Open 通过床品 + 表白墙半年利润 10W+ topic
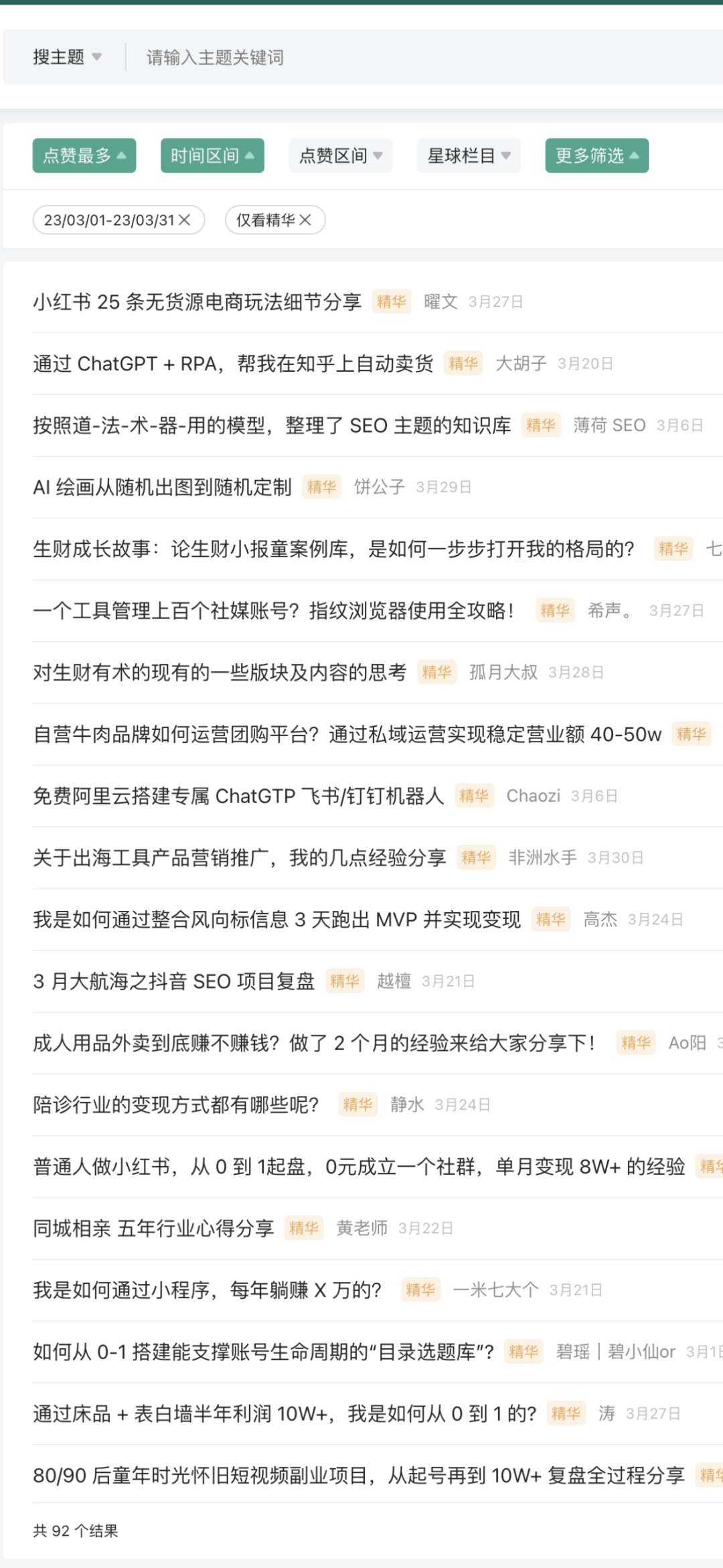Image resolution: width=723 pixels, height=1568 pixels. coord(285,1413)
